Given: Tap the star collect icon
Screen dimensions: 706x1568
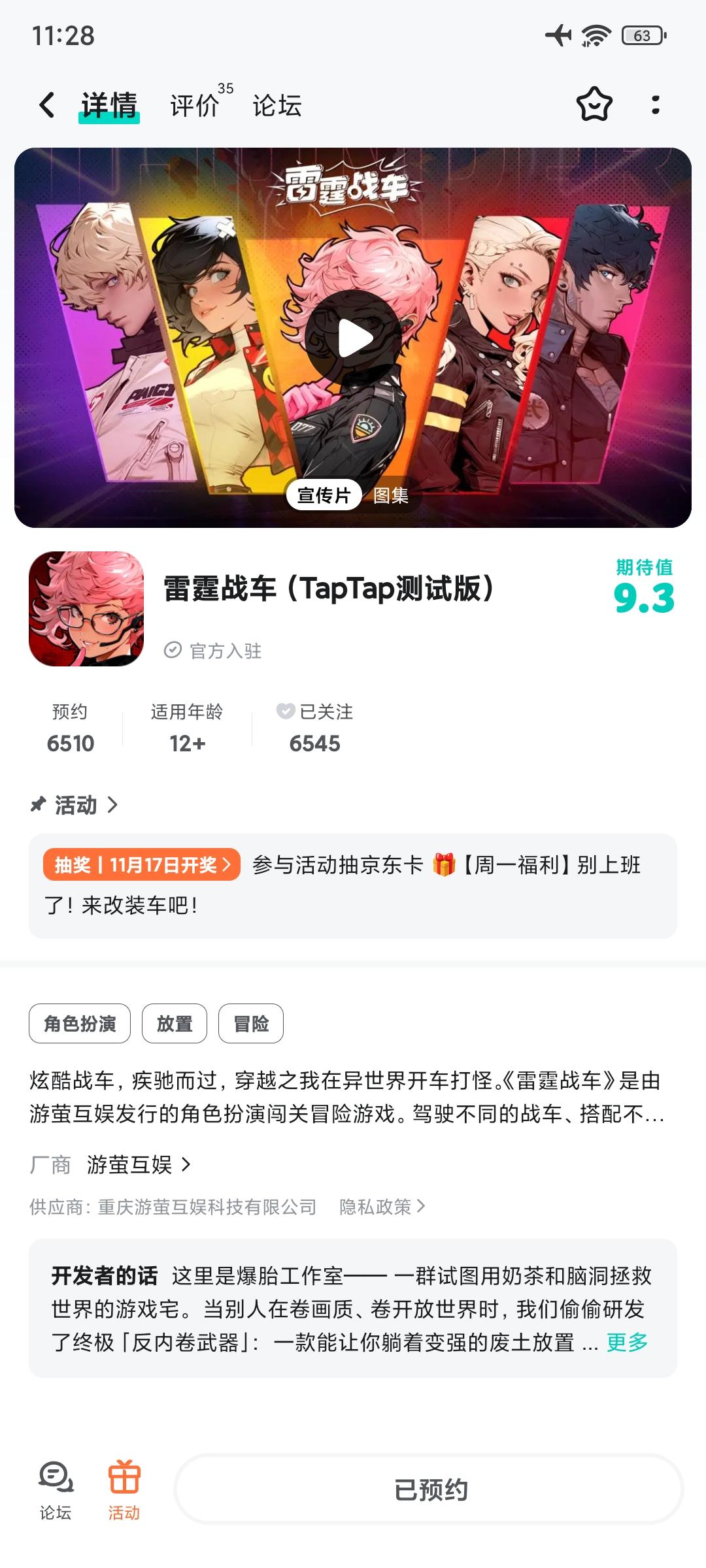Looking at the screenshot, I should [594, 105].
